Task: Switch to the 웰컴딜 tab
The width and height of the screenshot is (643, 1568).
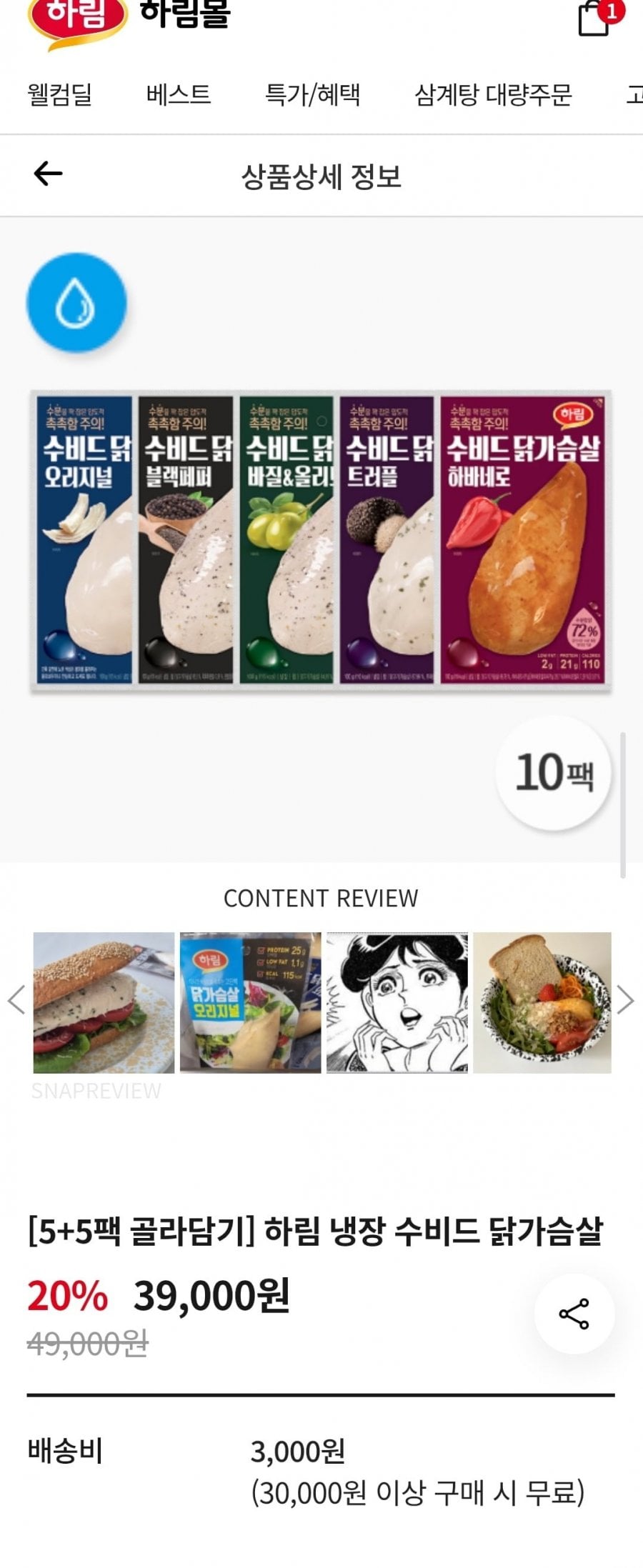Action: 60,95
